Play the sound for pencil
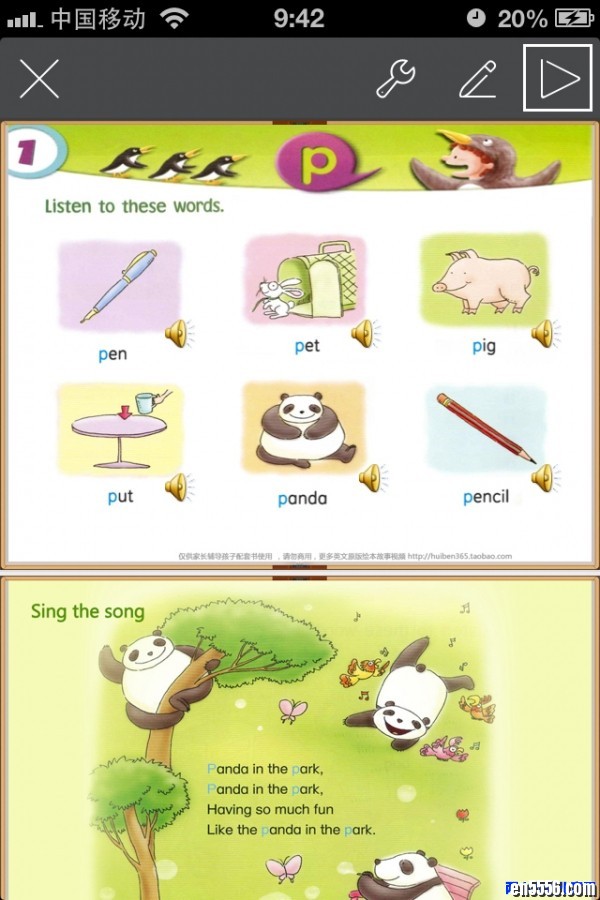 pos(544,478)
